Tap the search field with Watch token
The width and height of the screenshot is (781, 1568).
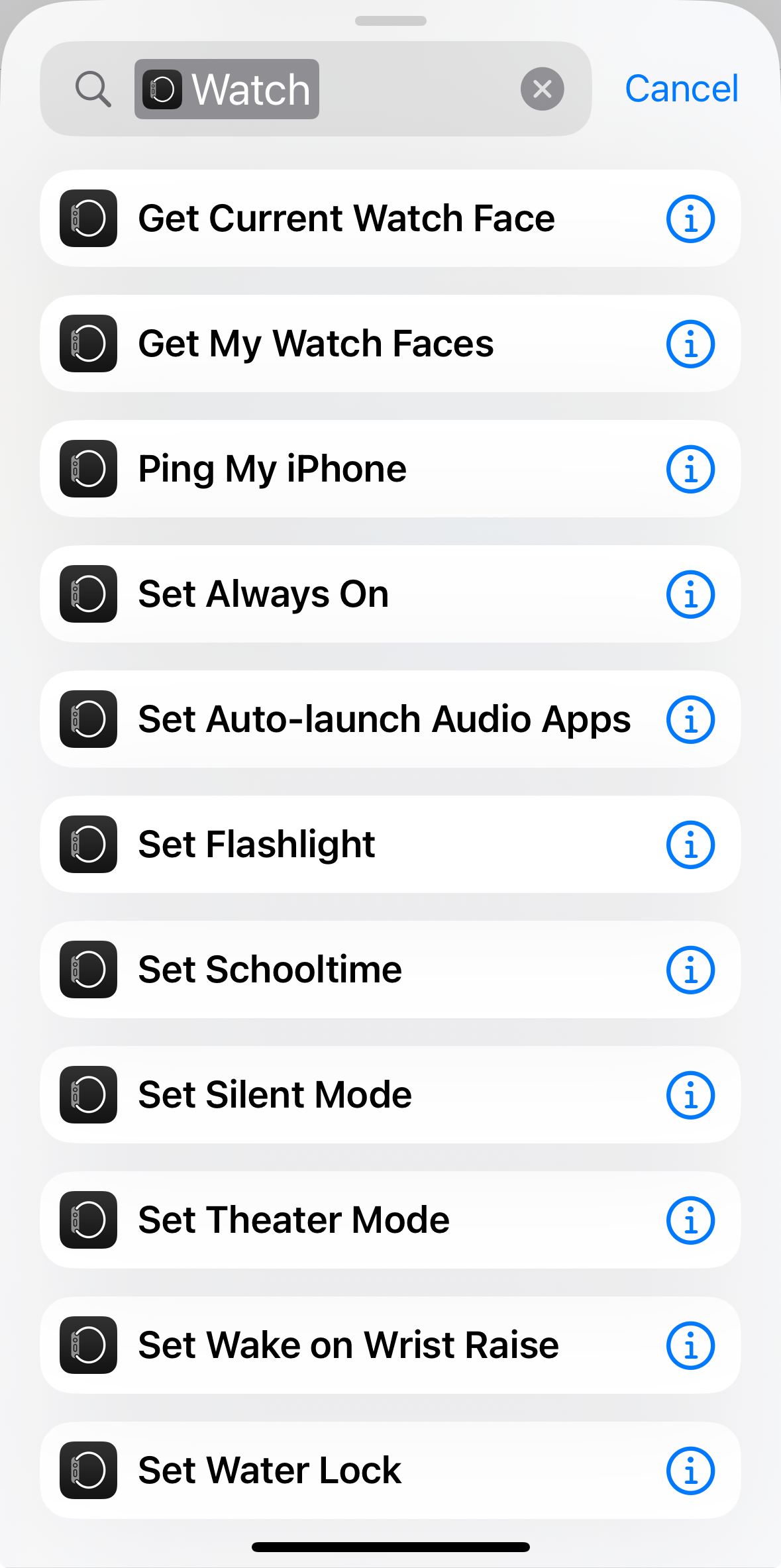(x=411, y=89)
